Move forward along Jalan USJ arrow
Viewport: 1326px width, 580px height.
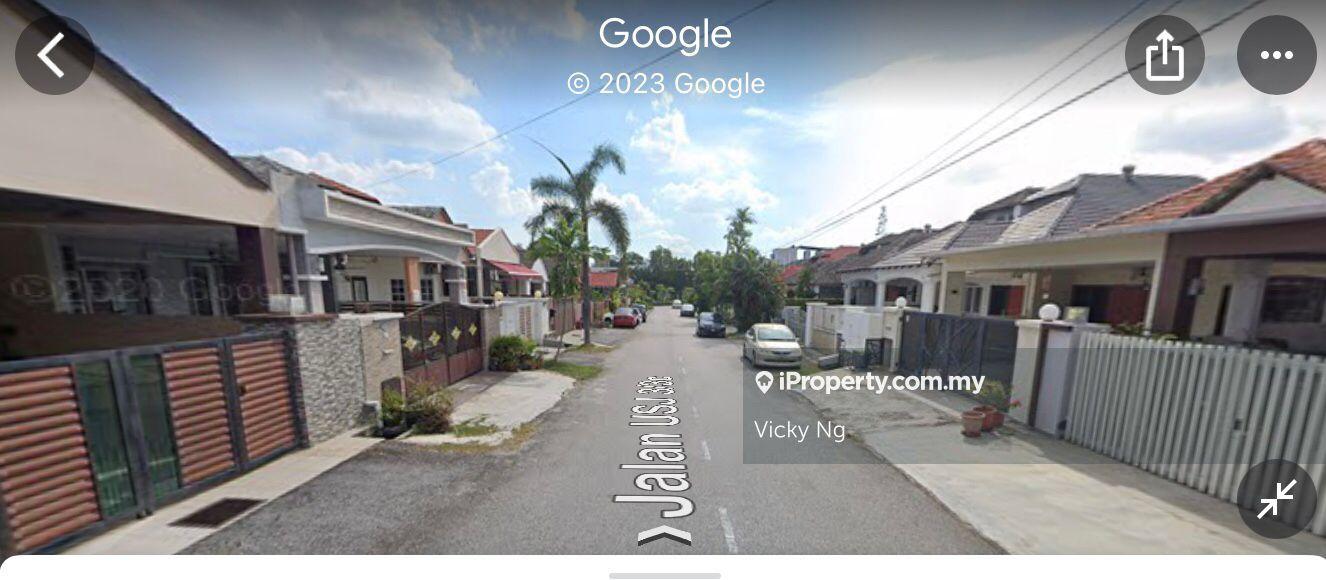[x=664, y=535]
